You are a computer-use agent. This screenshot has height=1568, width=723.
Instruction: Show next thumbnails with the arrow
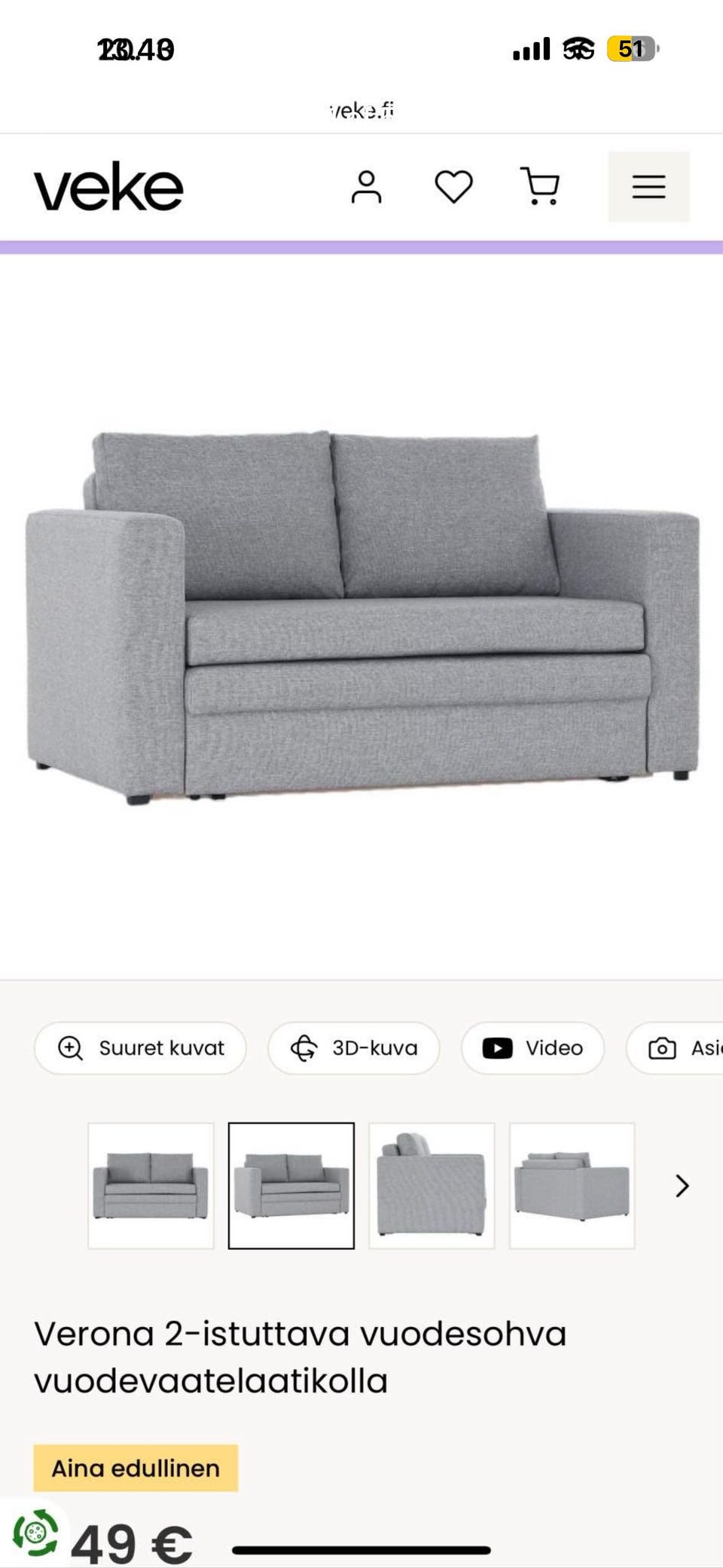click(x=682, y=1185)
